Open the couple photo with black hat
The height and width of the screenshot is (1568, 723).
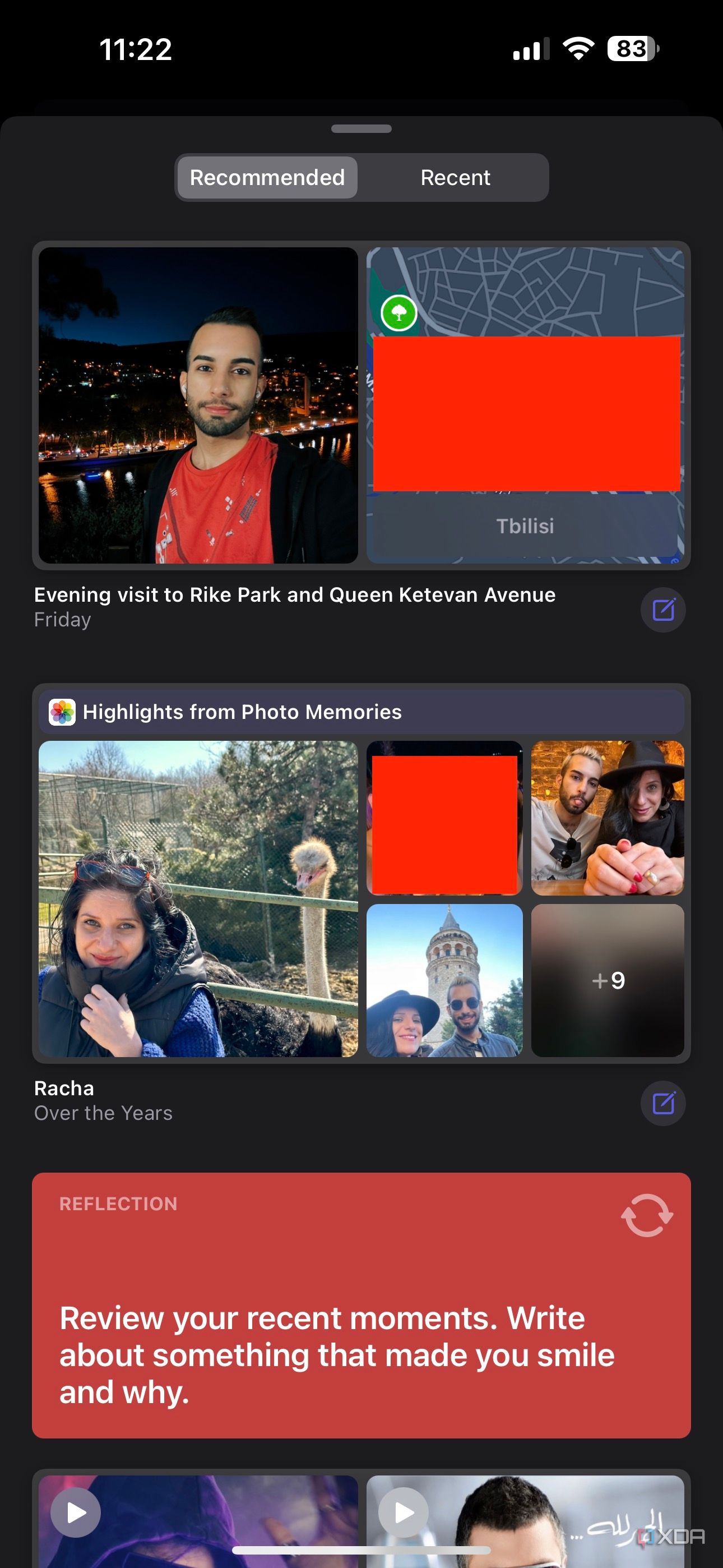608,818
